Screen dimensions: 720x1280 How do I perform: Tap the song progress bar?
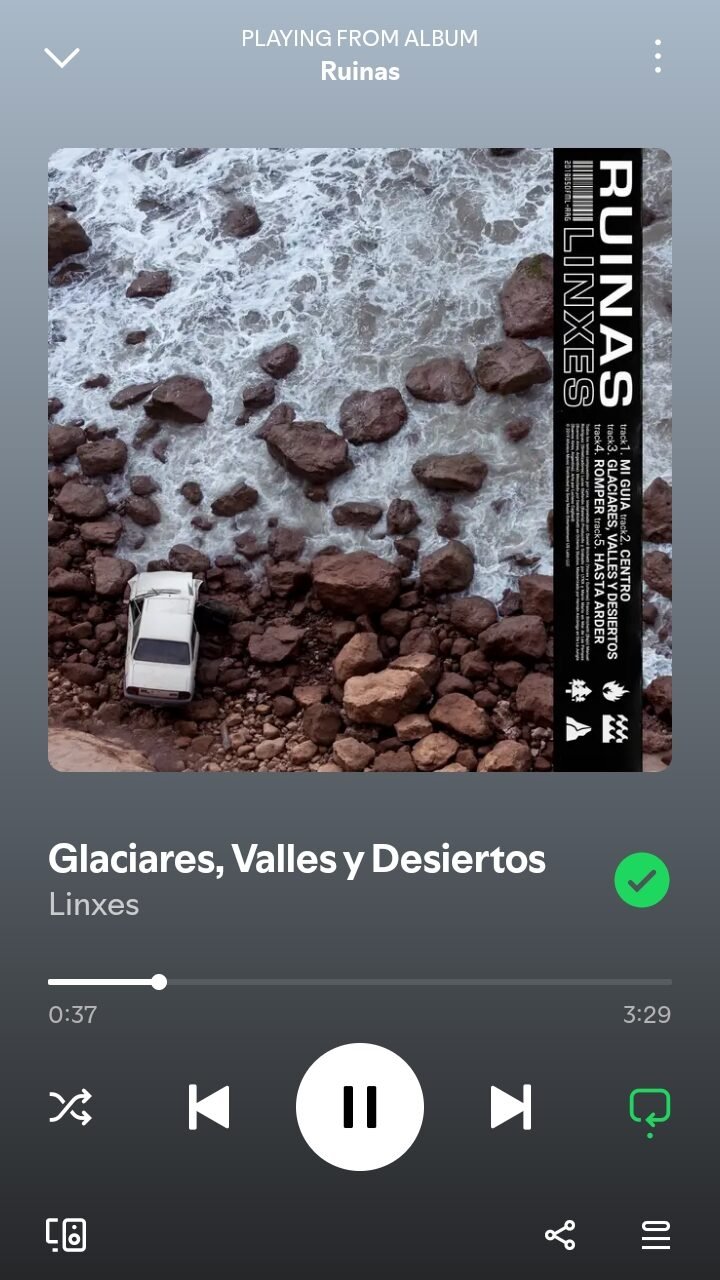pyautogui.click(x=360, y=982)
